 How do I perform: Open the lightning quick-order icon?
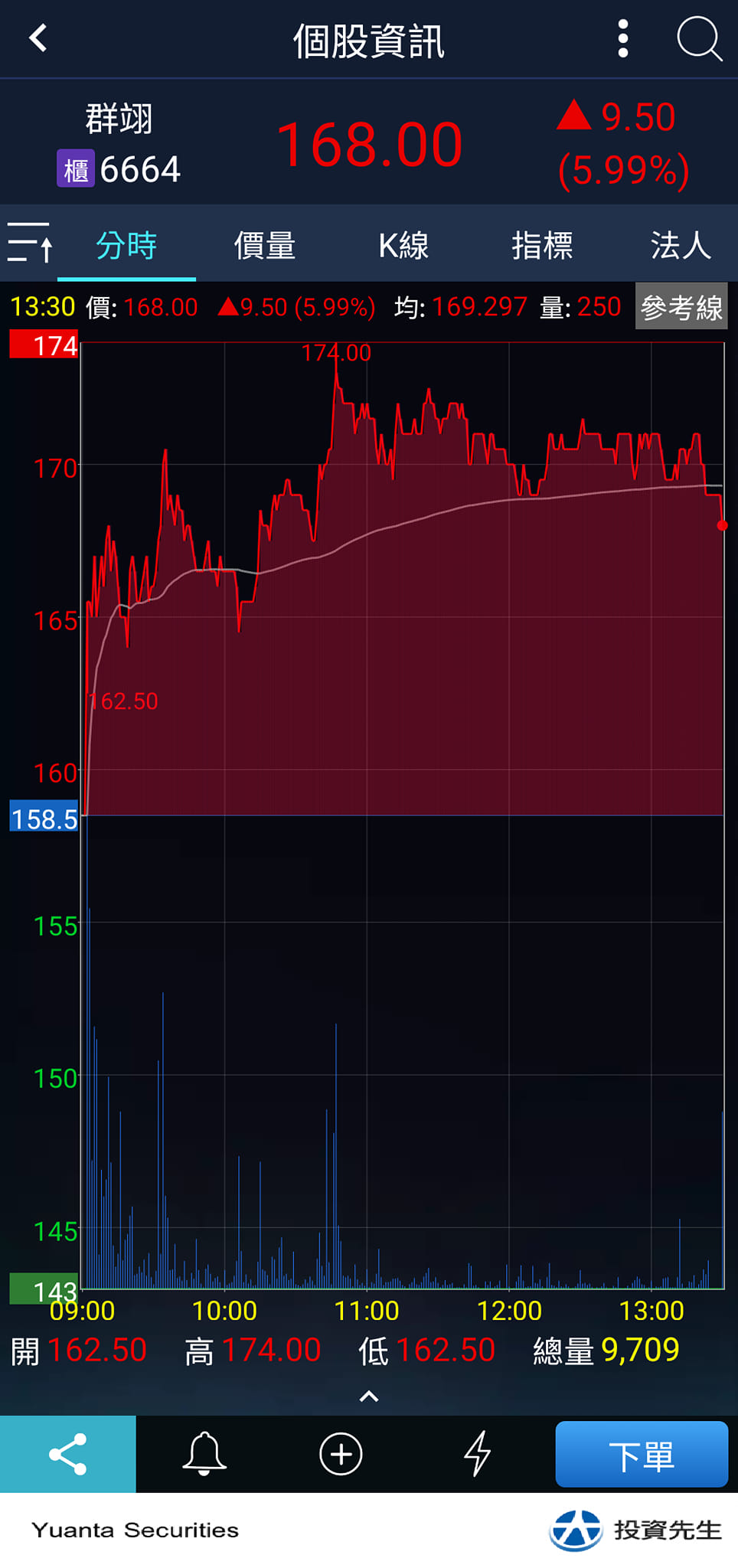(478, 1454)
